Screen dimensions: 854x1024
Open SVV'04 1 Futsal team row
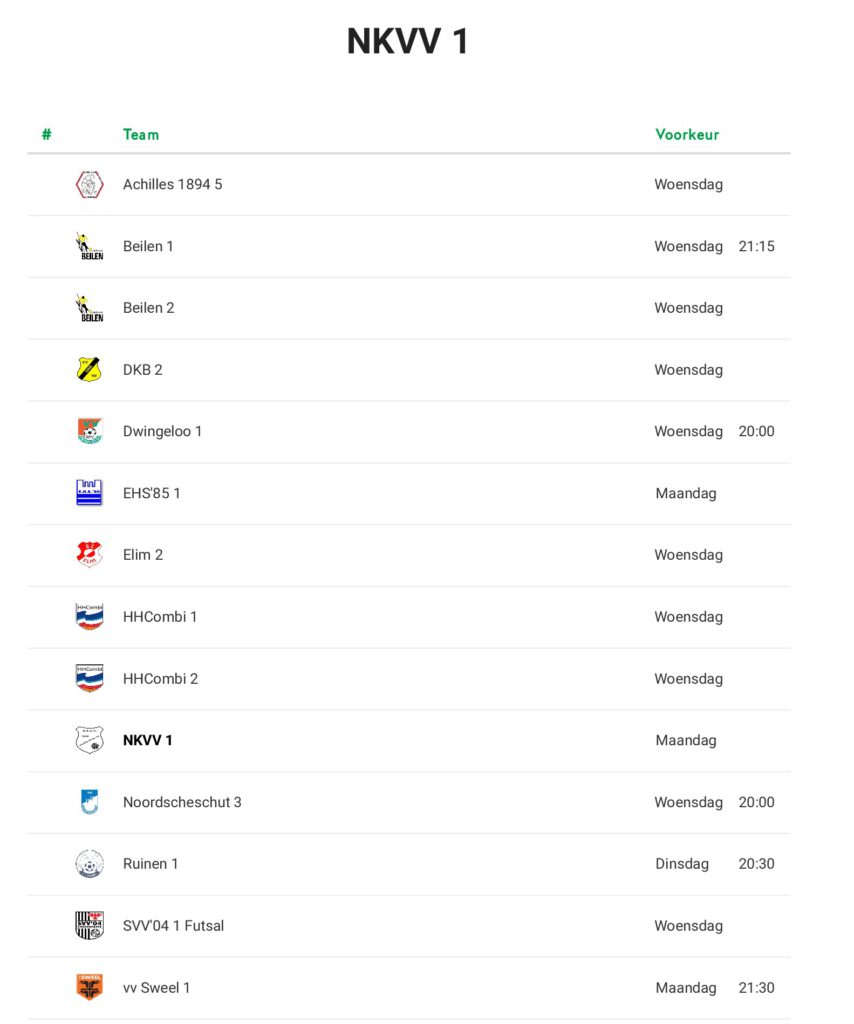173,926
